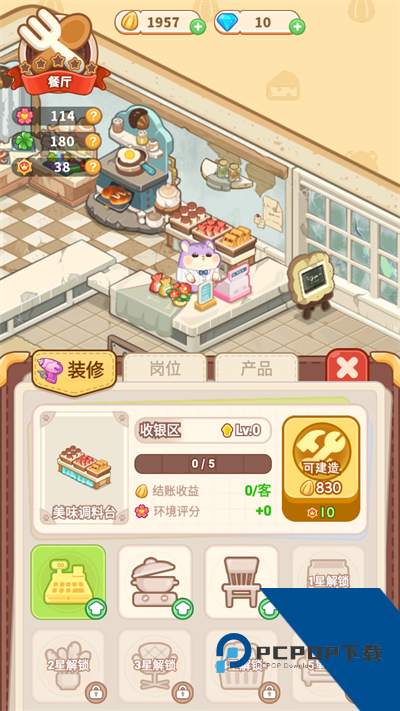Tap the locked 3星解锁 armchair item

(x=155, y=667)
